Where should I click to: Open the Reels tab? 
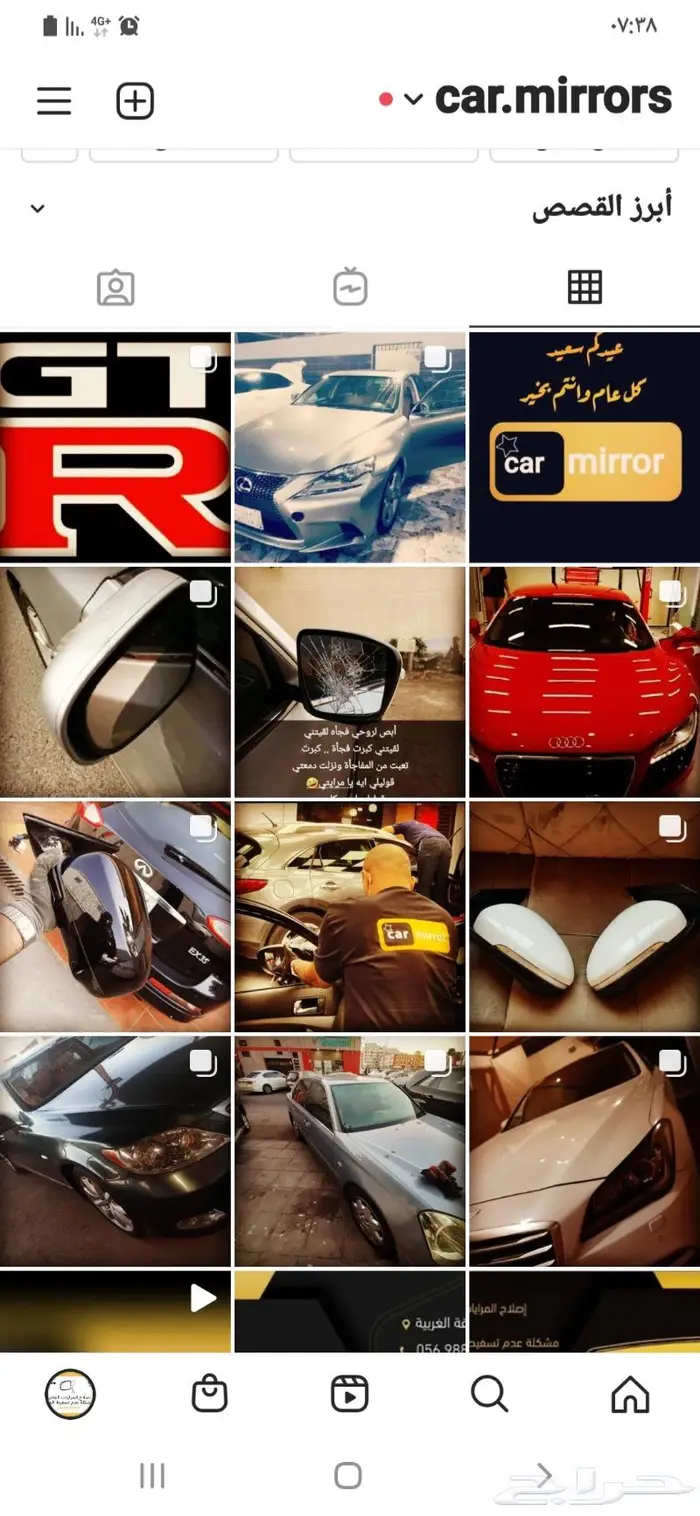349,1393
